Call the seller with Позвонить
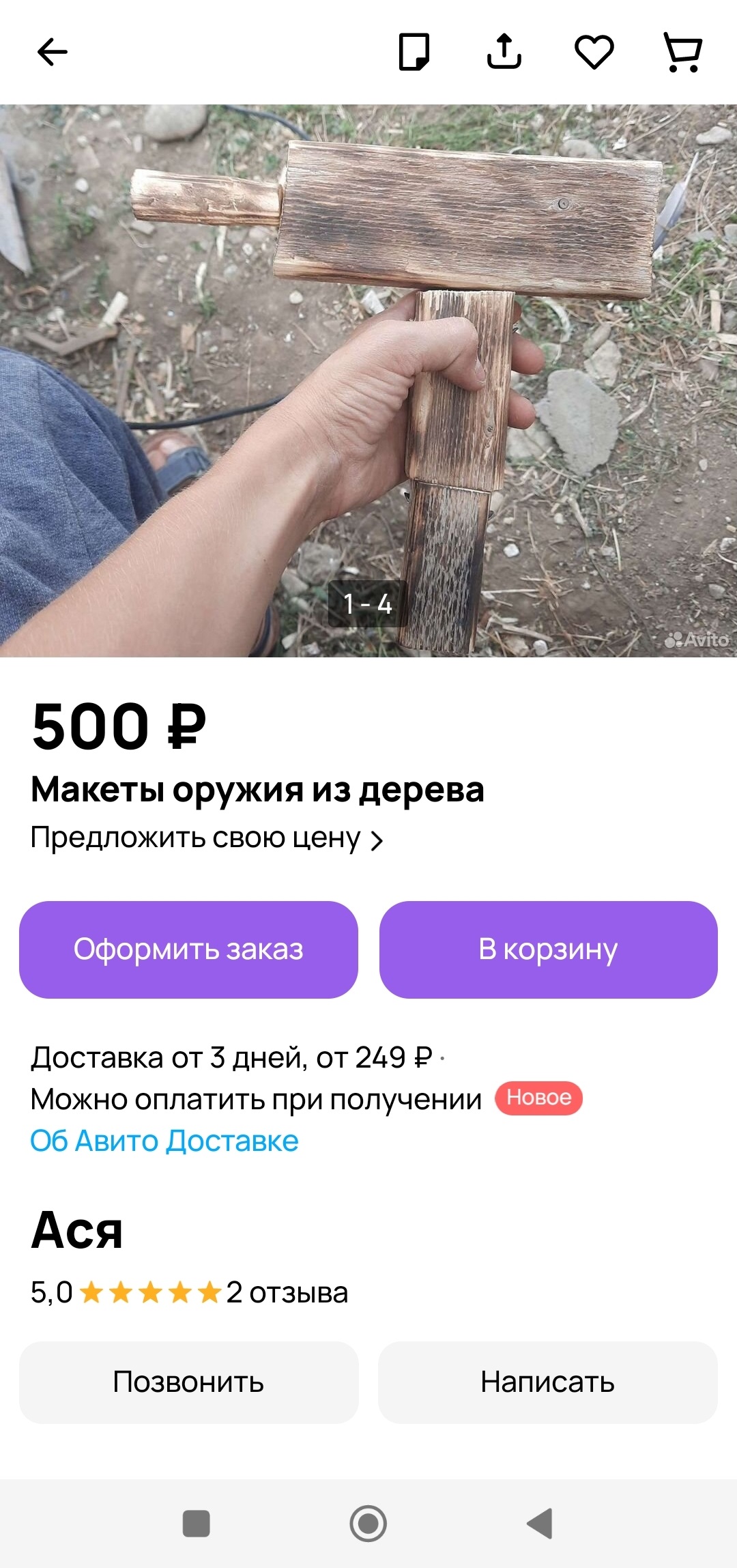Screen dimensions: 737x1568 pos(188,1382)
